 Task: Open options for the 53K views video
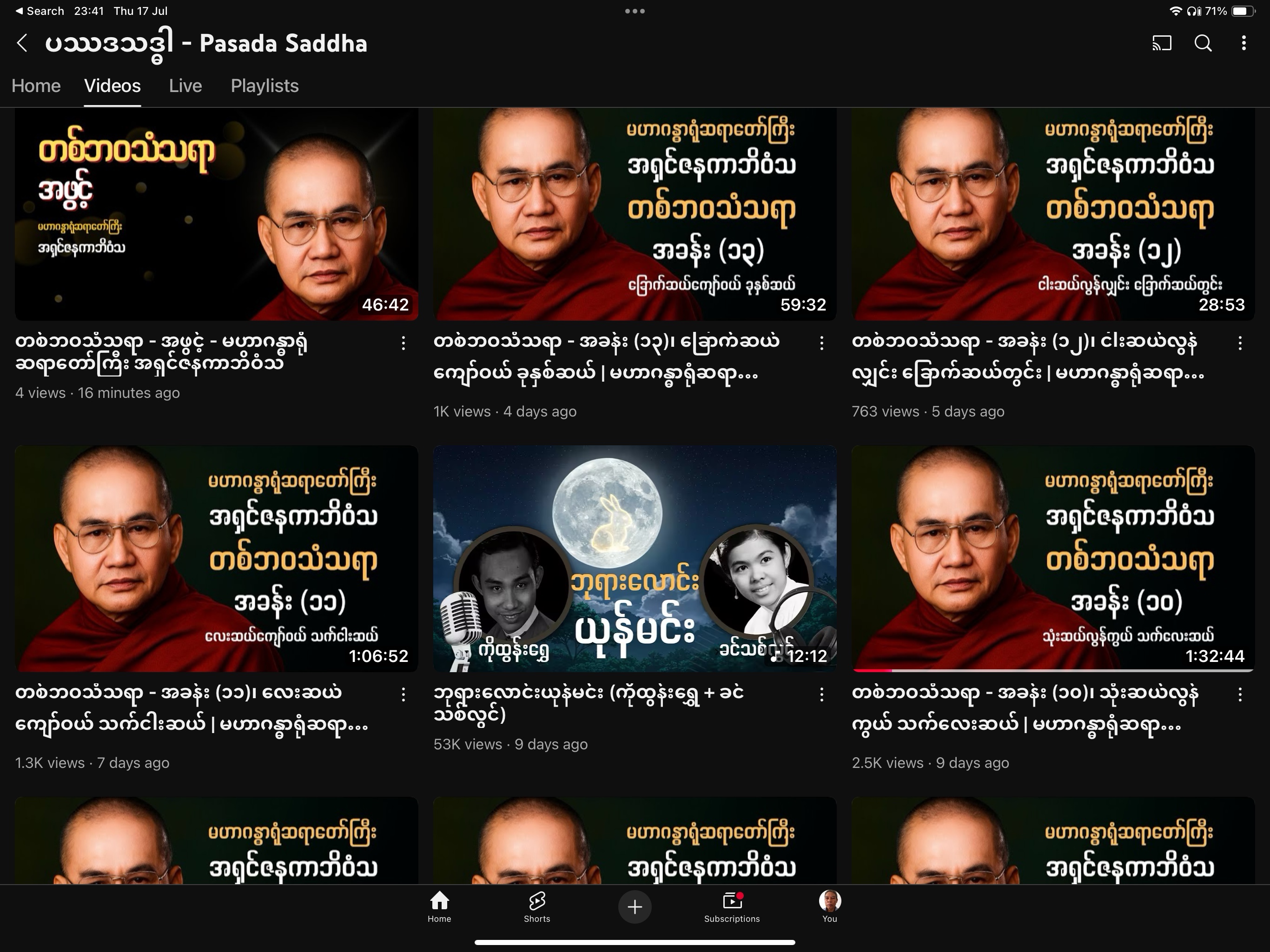pyautogui.click(x=821, y=695)
